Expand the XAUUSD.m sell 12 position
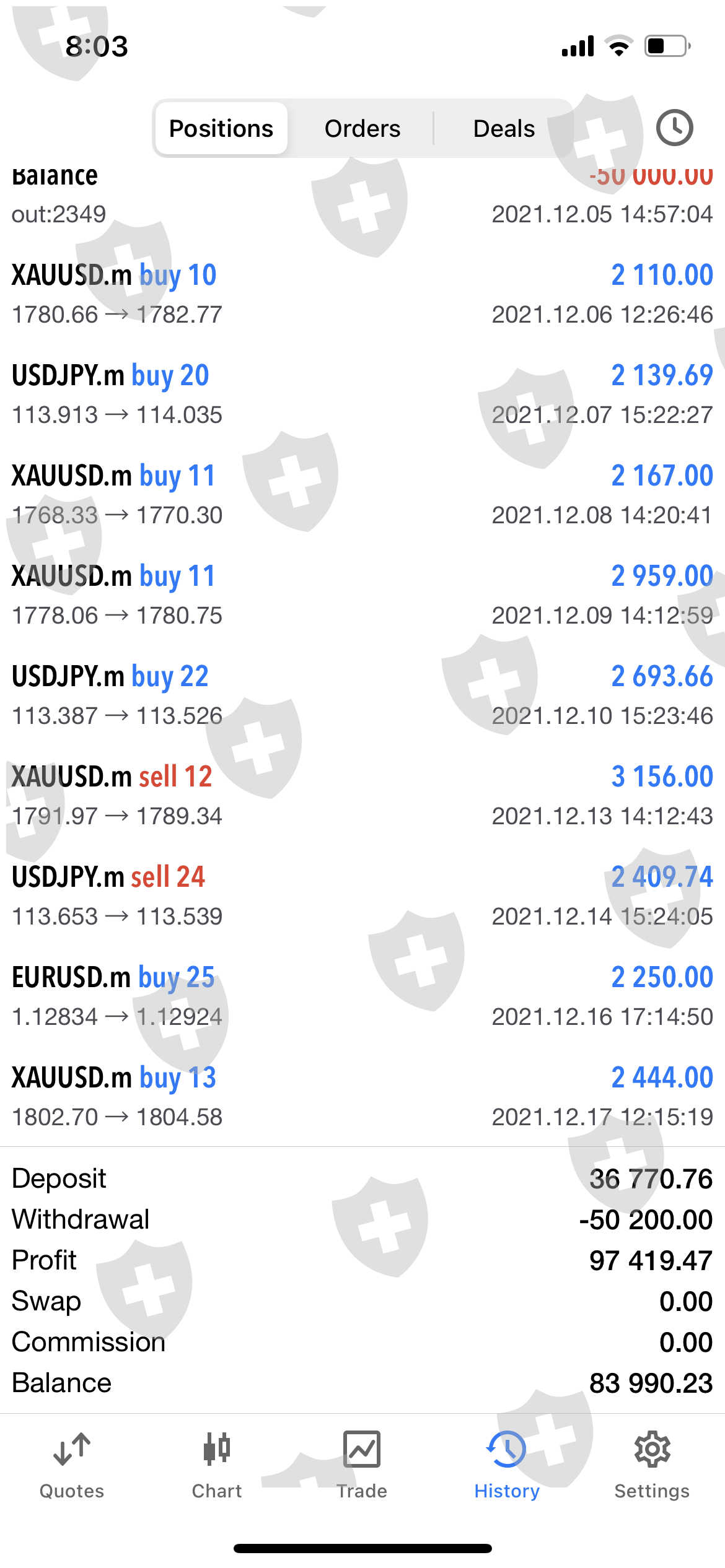The image size is (725, 1568). (x=362, y=796)
